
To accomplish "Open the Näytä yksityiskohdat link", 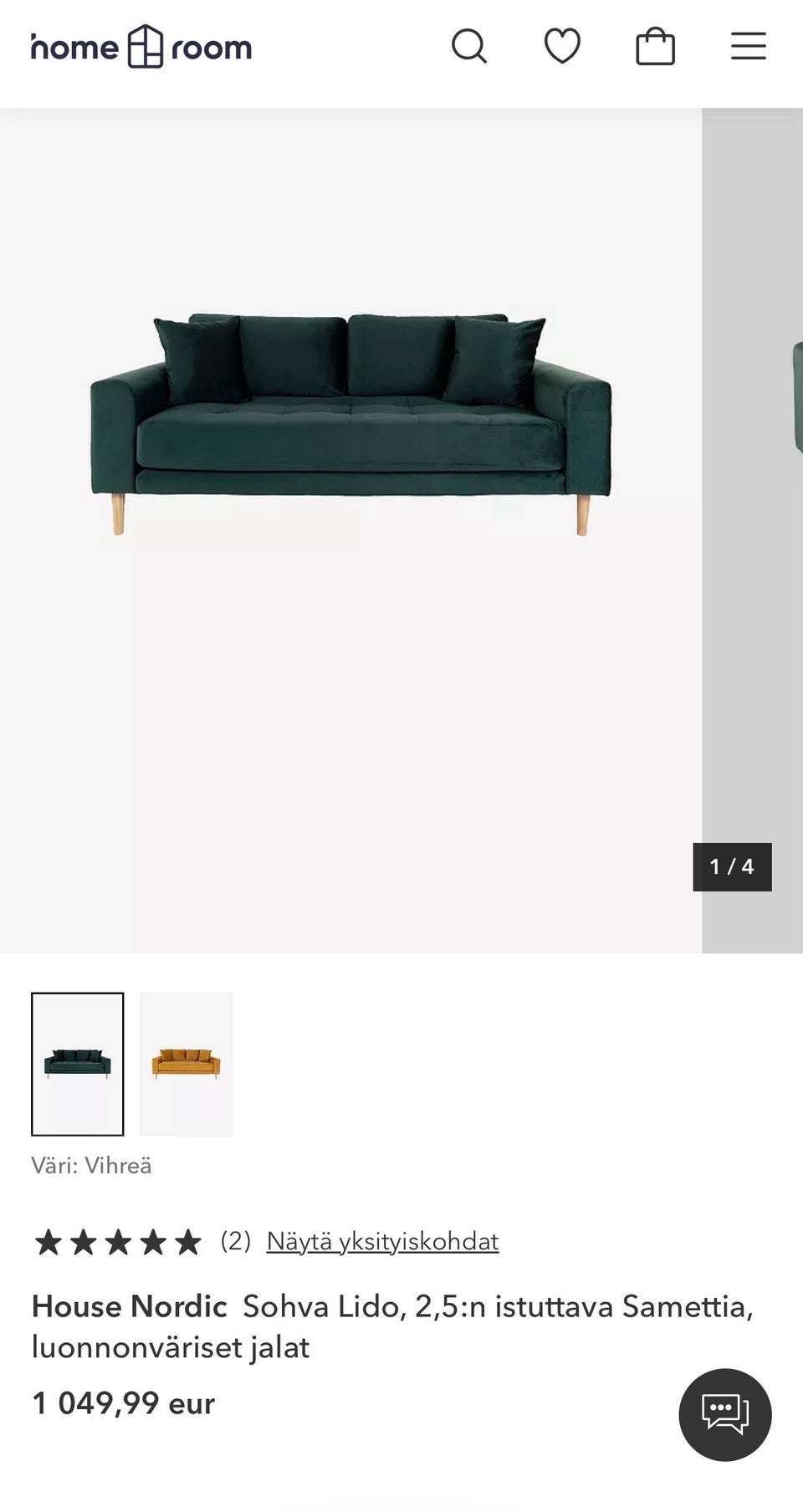I will pos(382,1241).
